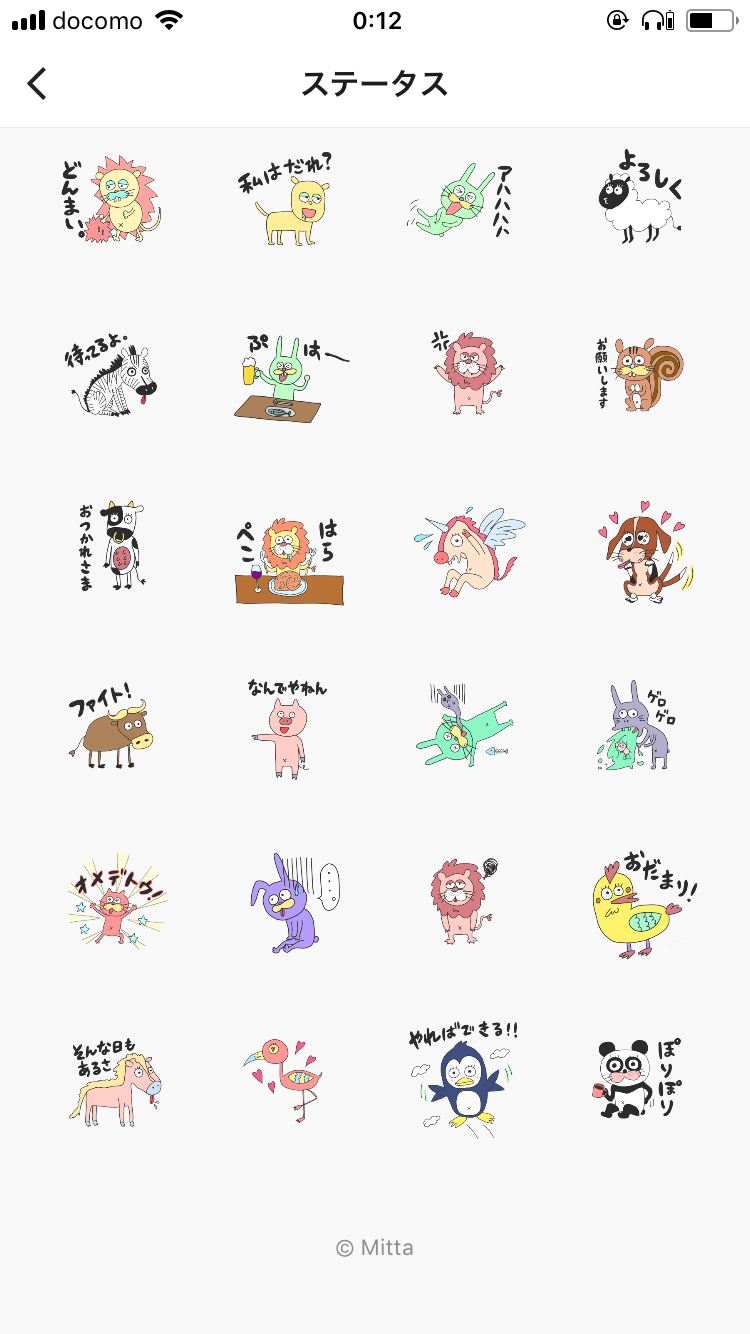Tap the 待ってるよ zebra sticker
The image size is (750, 1334).
[x=111, y=373]
